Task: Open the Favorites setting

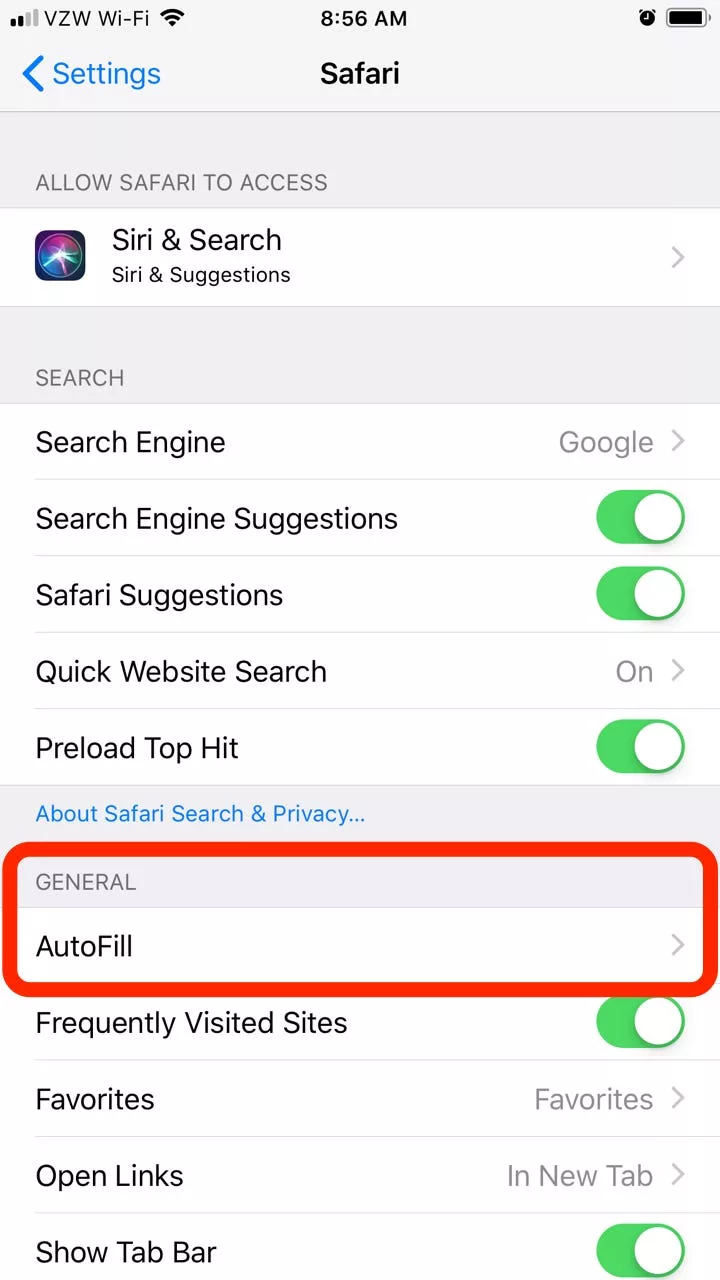Action: point(360,1099)
